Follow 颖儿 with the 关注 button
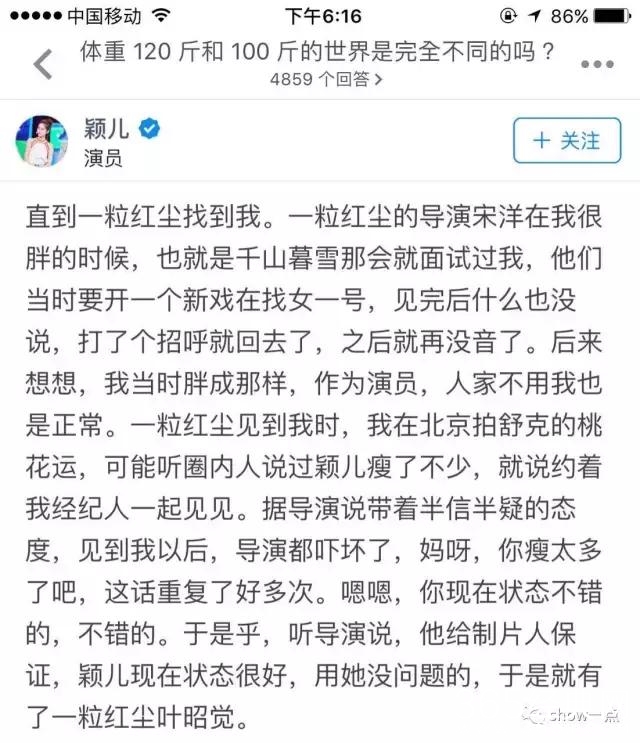This screenshot has width=640, height=743. (566, 140)
